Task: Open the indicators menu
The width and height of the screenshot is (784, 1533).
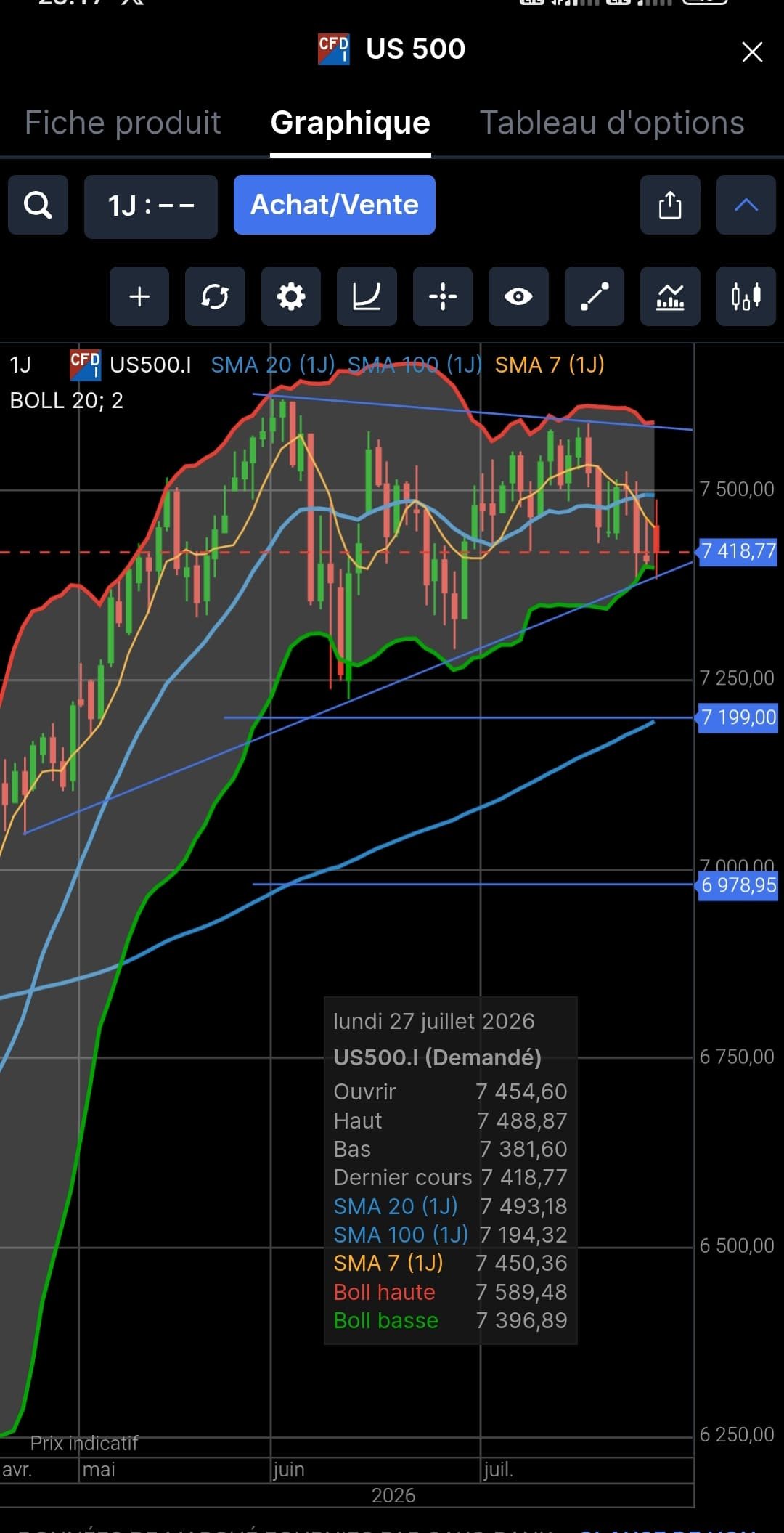Action: coord(670,296)
